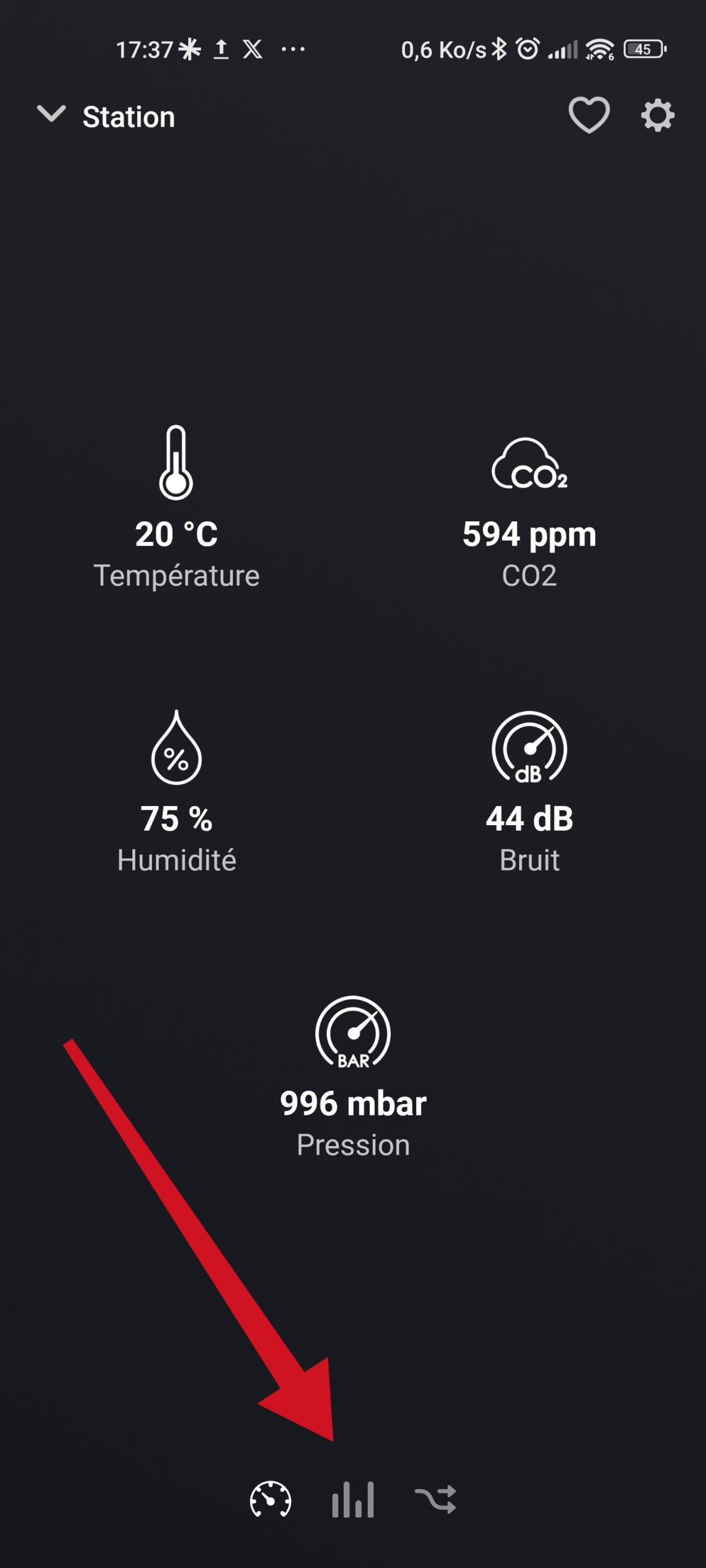View the Bruit 44 dB details
This screenshot has height=1568, width=706.
(529, 792)
